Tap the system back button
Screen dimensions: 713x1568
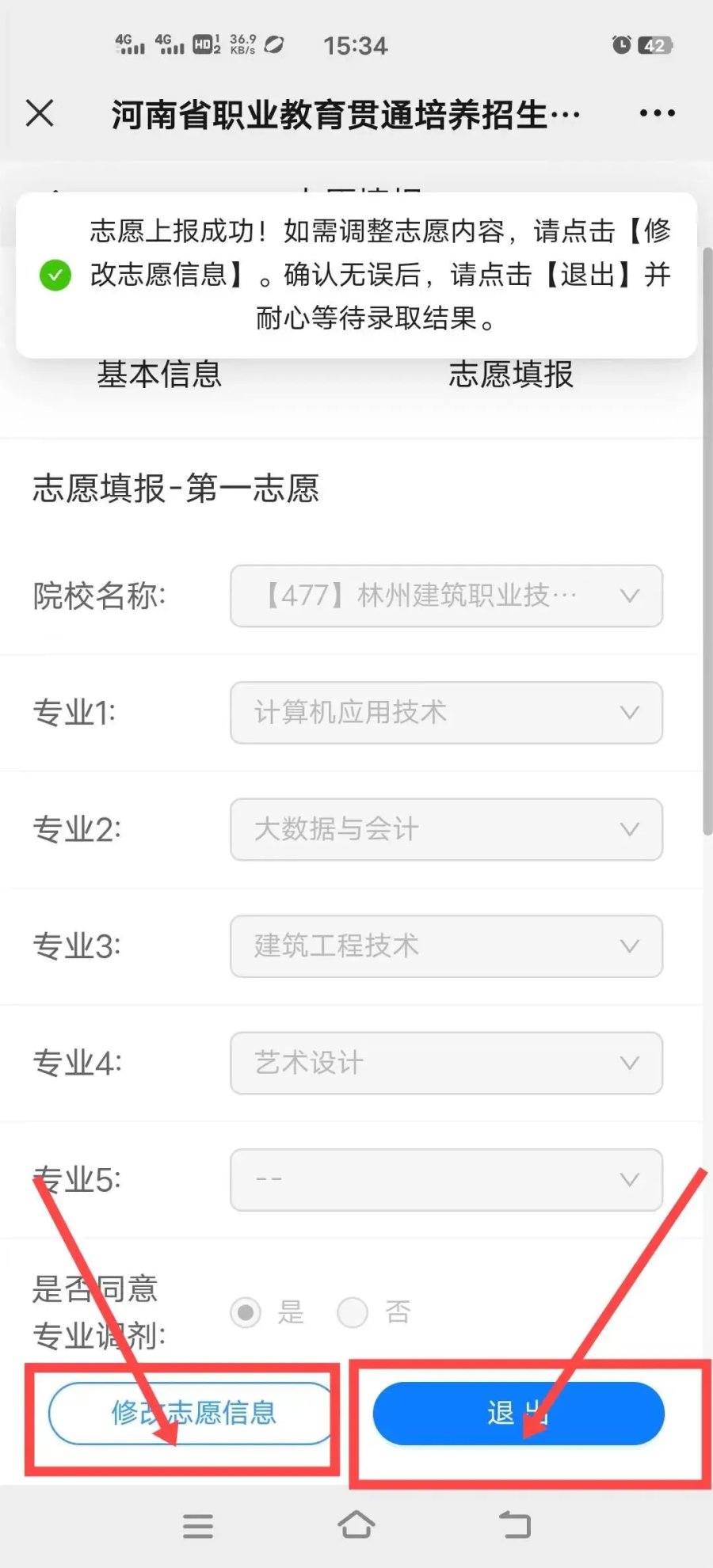coord(515,1524)
